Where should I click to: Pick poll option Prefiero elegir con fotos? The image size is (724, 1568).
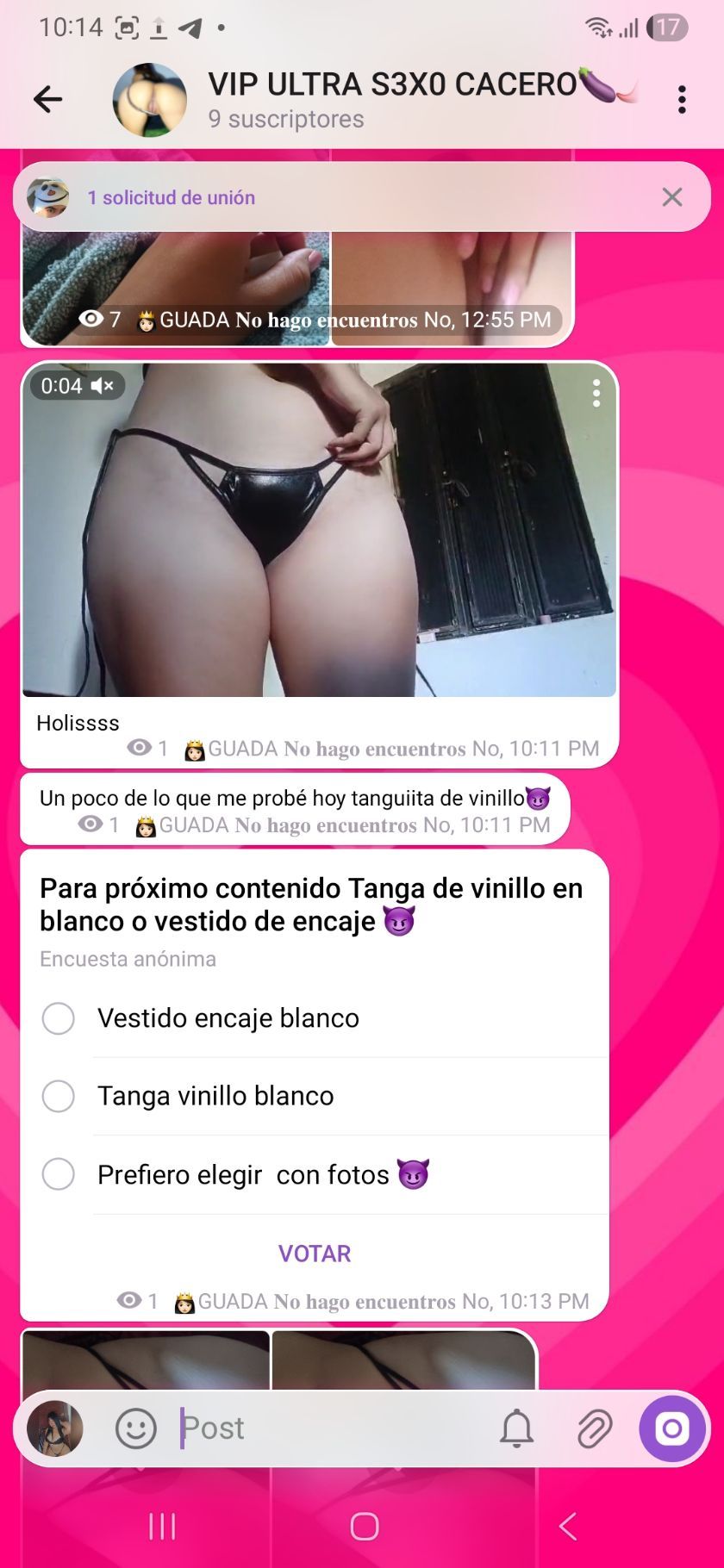pyautogui.click(x=59, y=1173)
